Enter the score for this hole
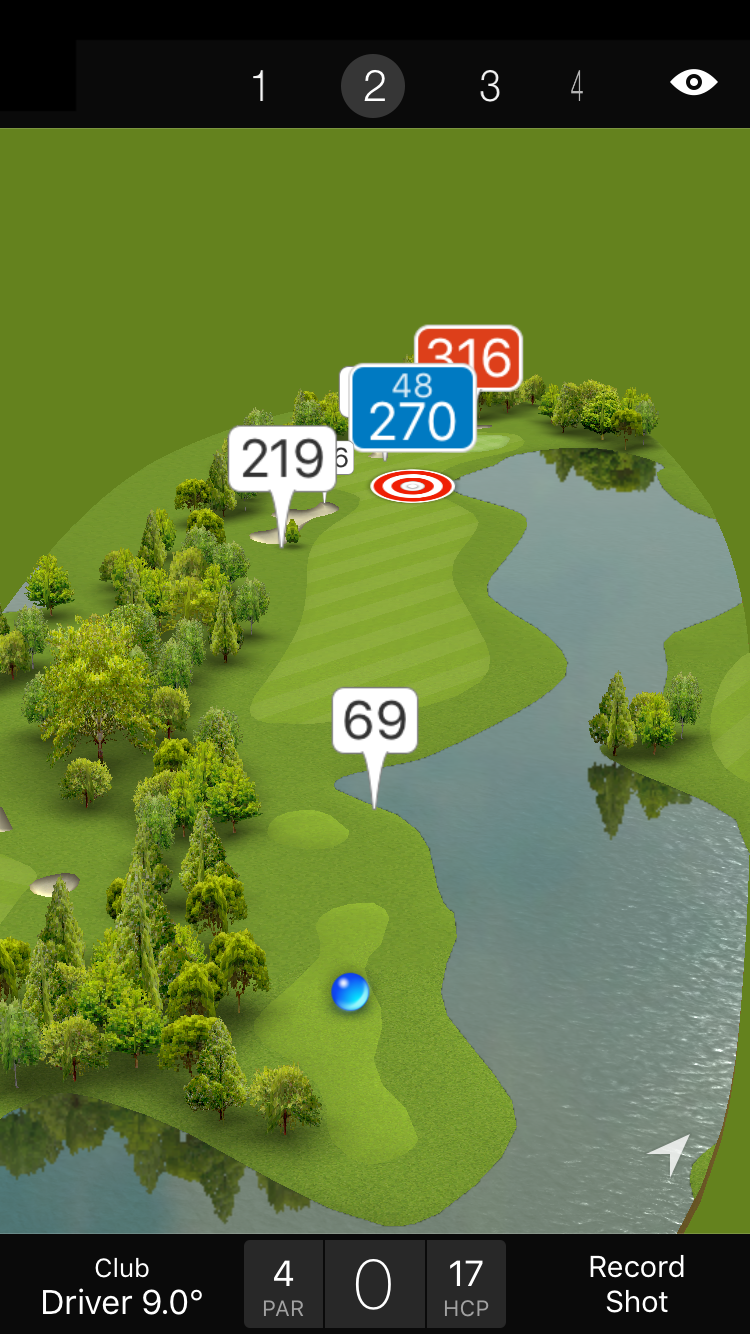The height and width of the screenshot is (1334, 750). click(374, 1285)
